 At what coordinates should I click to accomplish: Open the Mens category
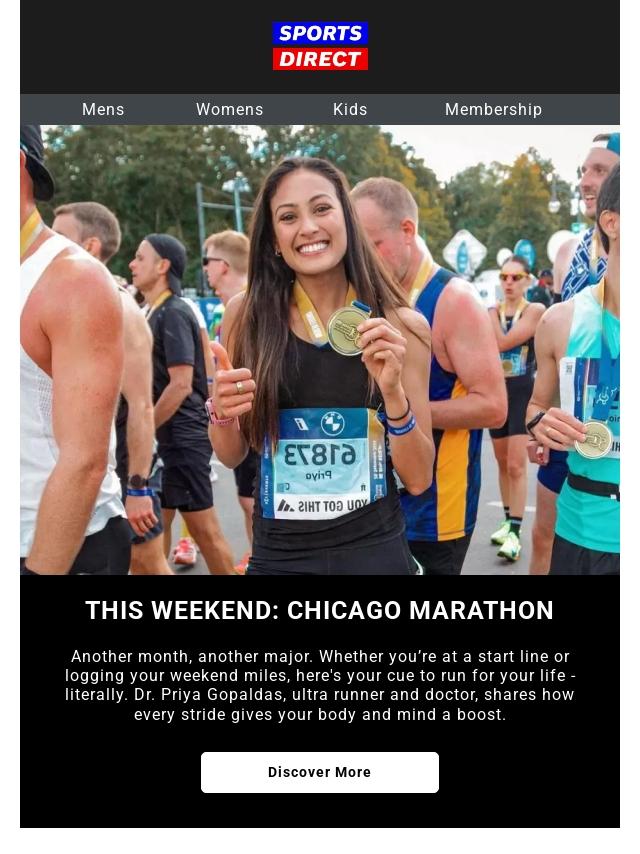(103, 110)
